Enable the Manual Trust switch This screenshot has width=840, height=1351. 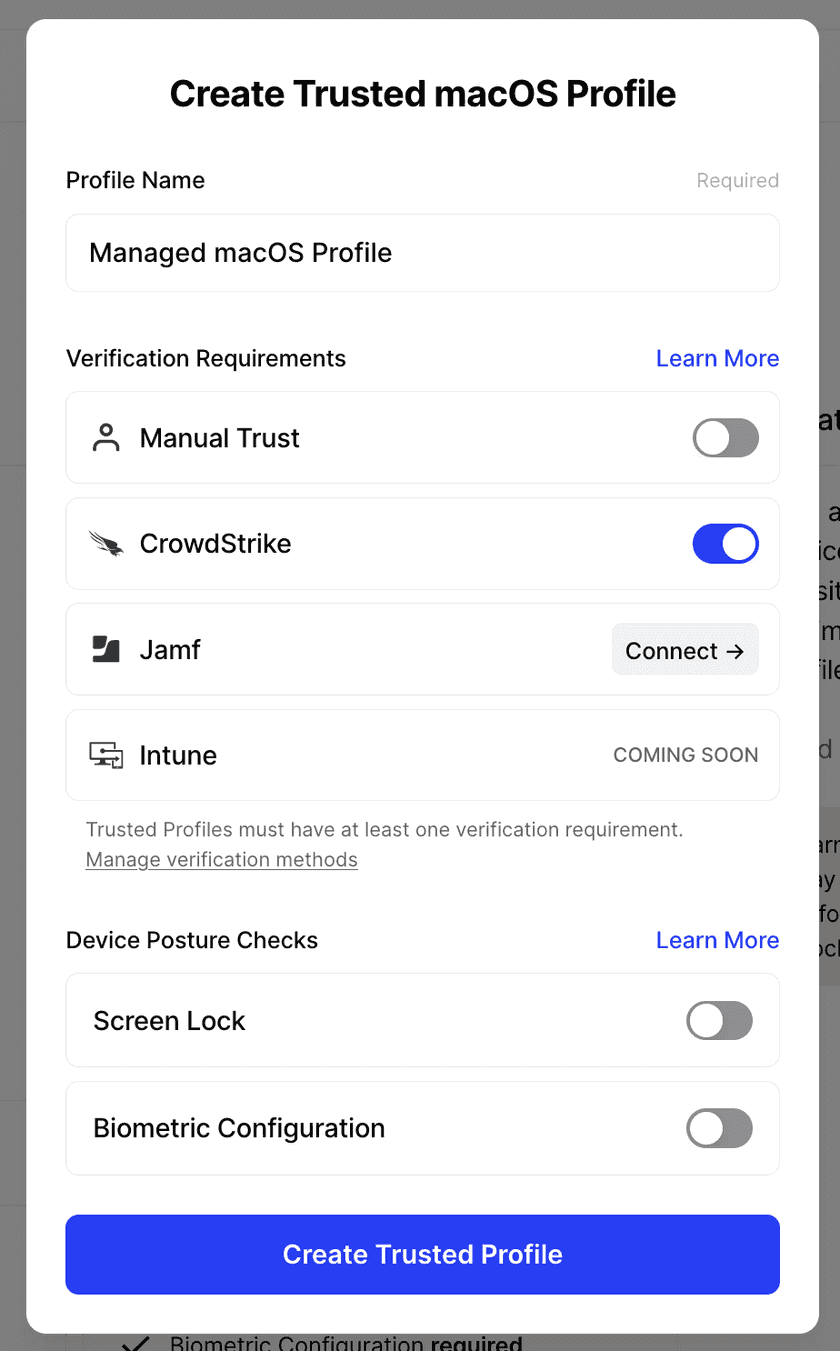725,438
